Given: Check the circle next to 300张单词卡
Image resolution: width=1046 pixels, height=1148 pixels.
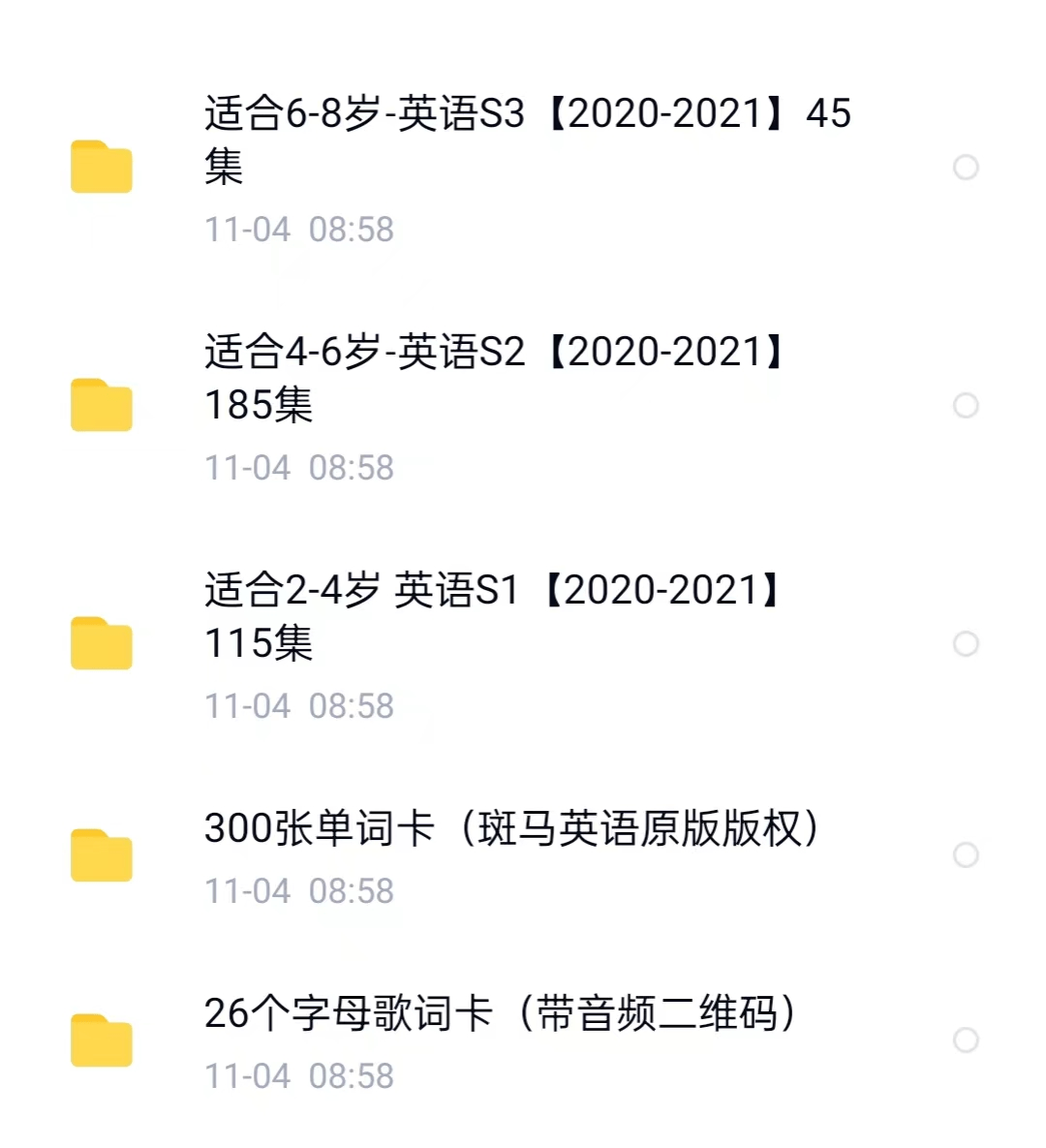Looking at the screenshot, I should click(965, 855).
